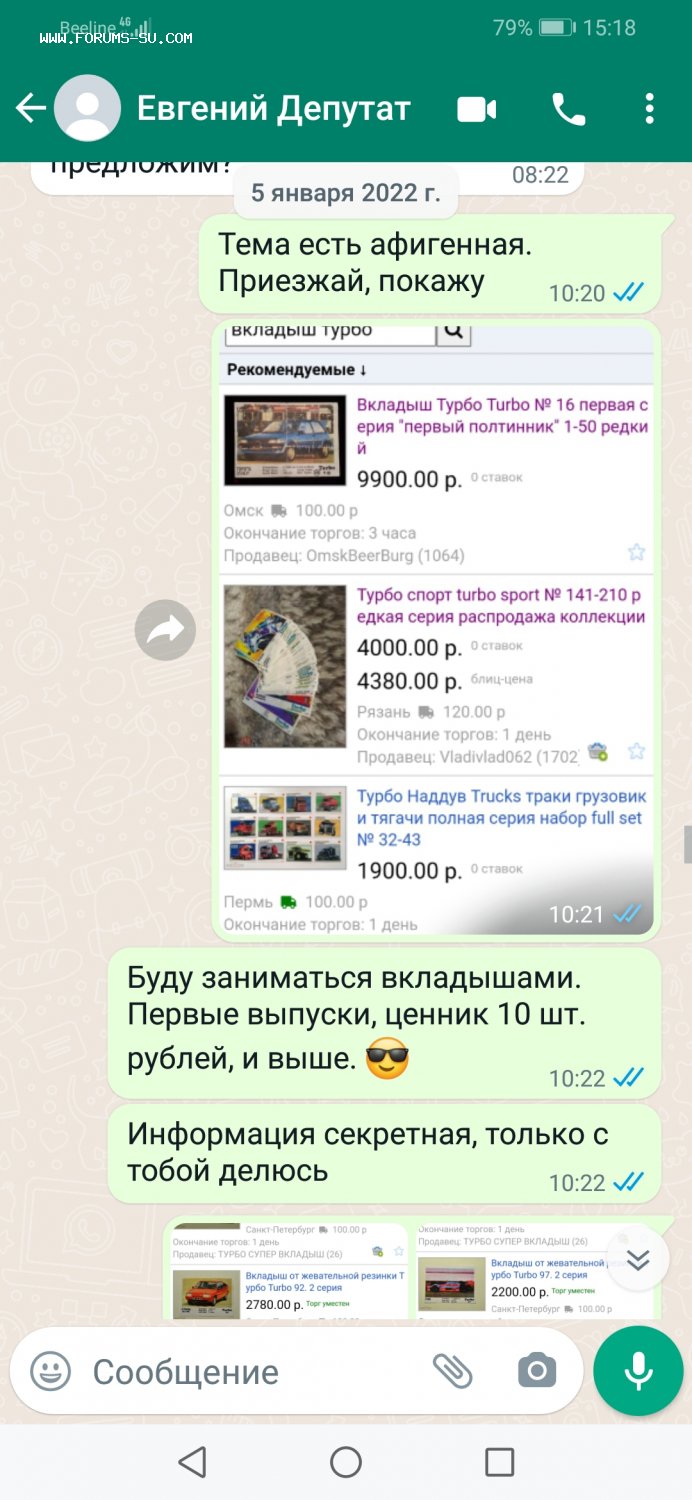The height and width of the screenshot is (1500, 692).
Task: Forward the image sent at 10:21
Action: (165, 630)
